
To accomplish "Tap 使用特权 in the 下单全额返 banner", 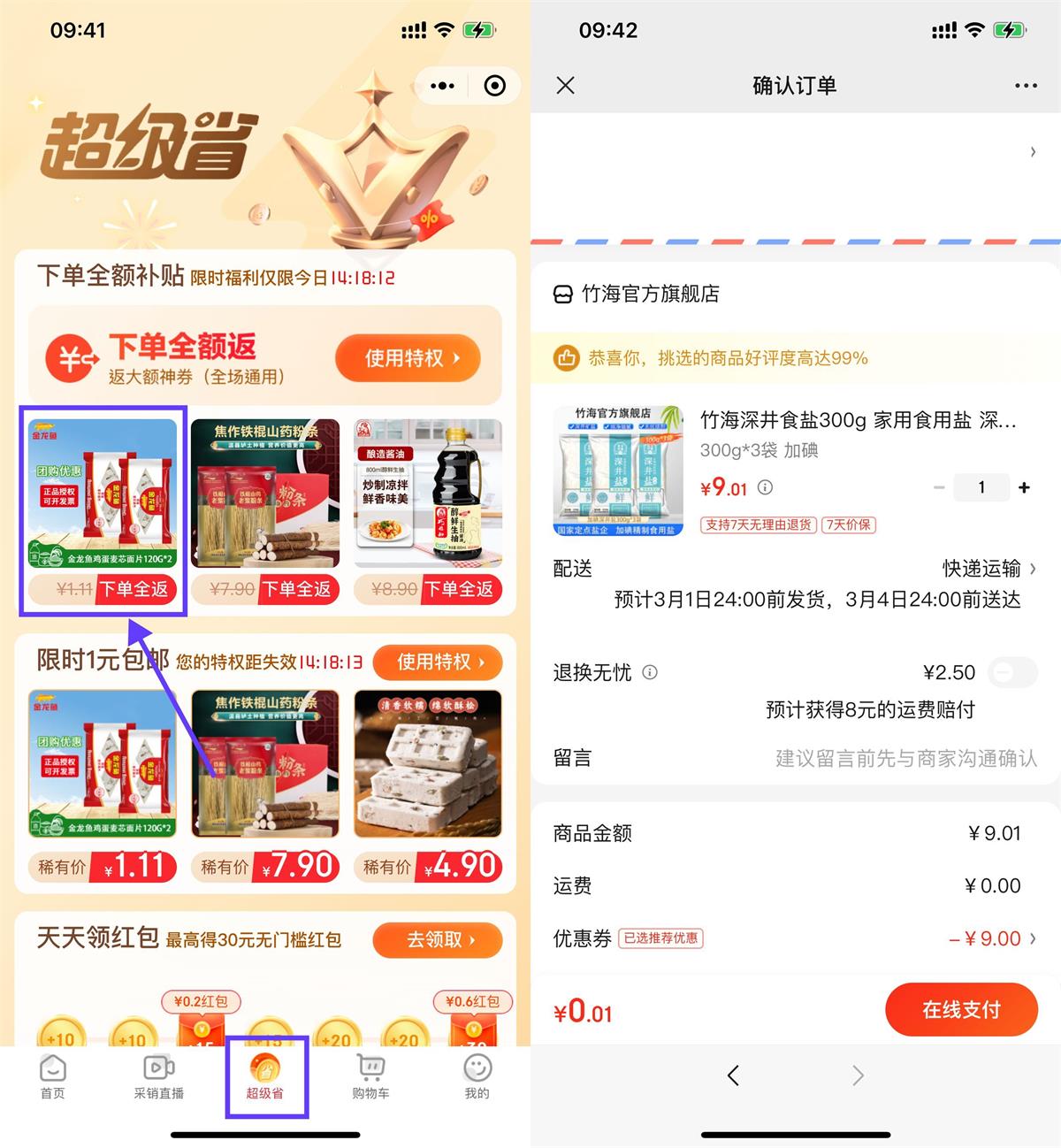I will (x=408, y=358).
